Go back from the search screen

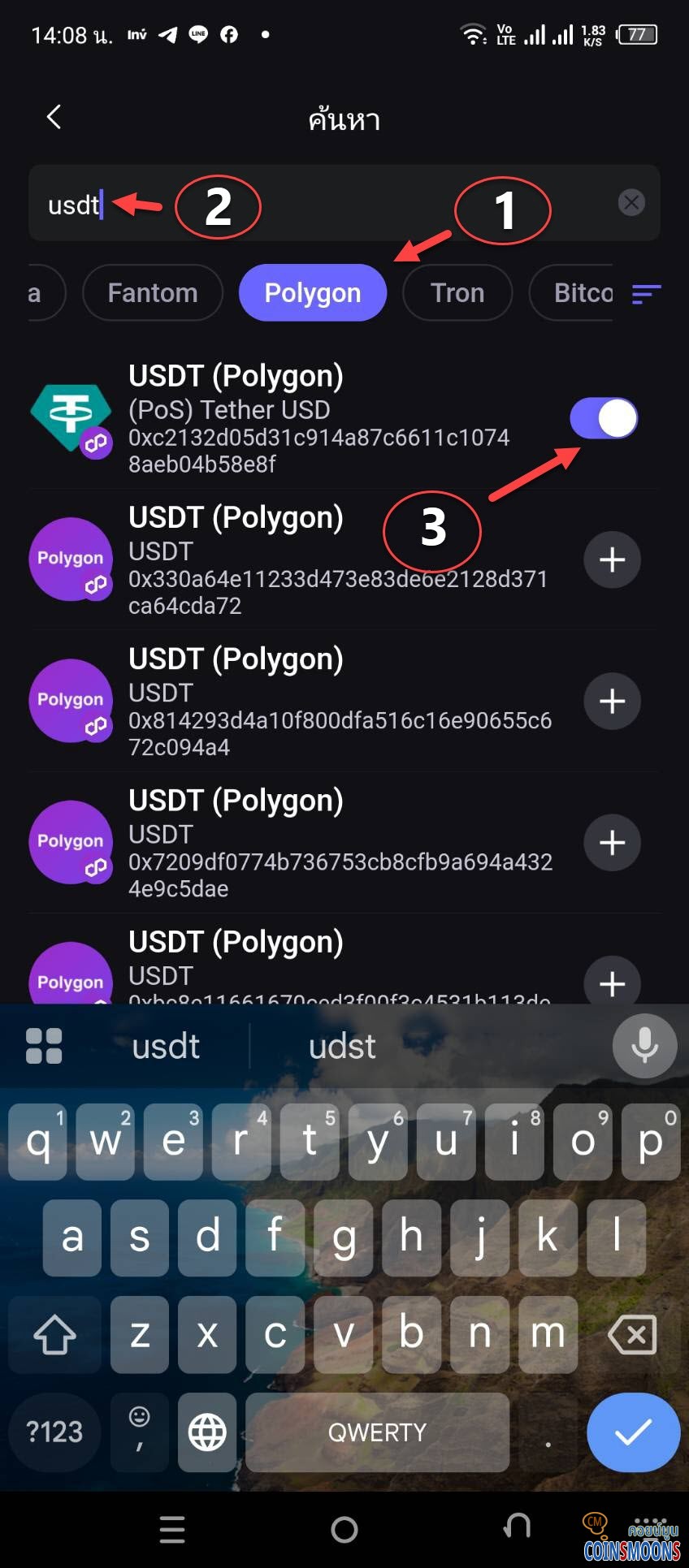click(x=54, y=117)
